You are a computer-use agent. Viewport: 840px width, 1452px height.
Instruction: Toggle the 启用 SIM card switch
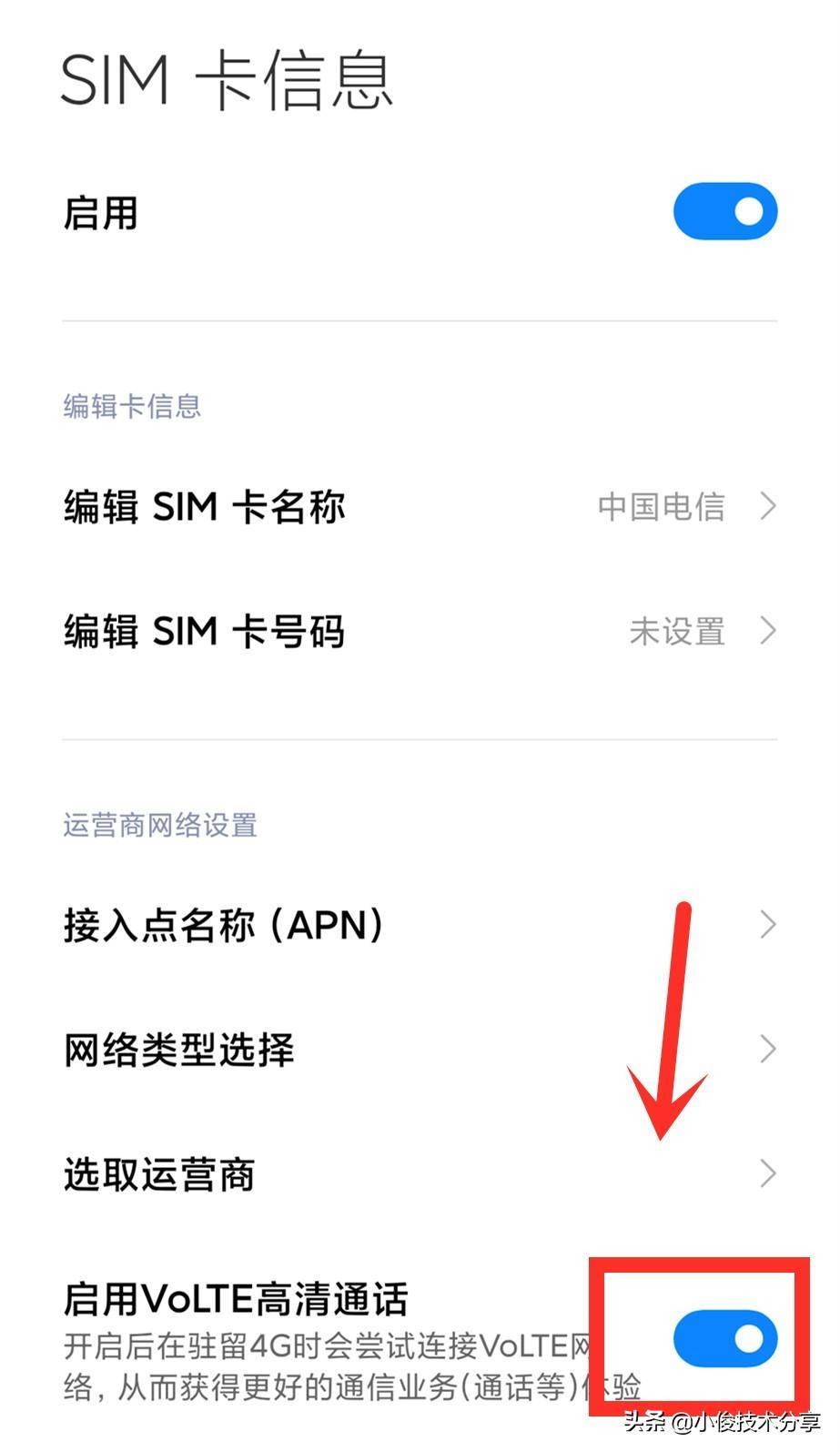(724, 212)
